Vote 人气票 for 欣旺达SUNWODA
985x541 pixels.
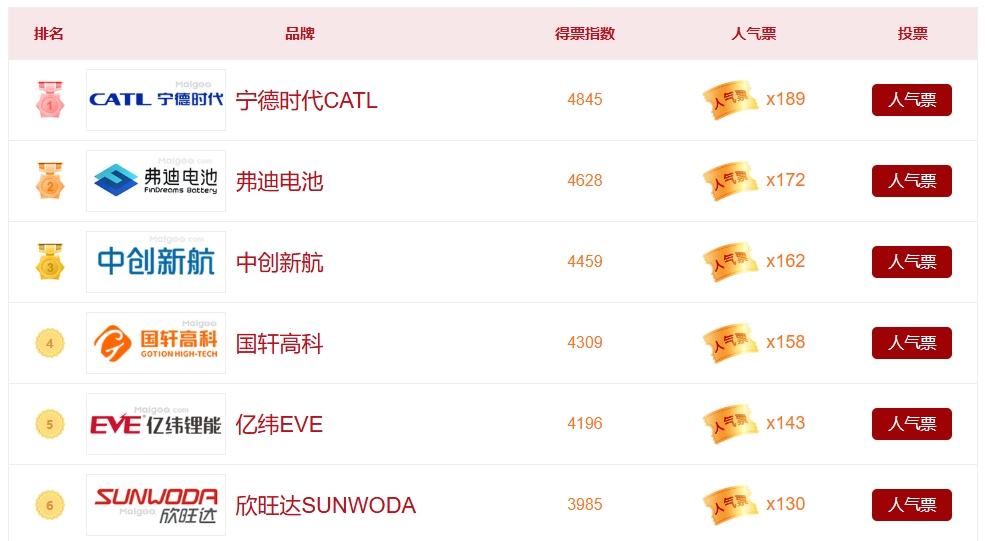pos(911,505)
